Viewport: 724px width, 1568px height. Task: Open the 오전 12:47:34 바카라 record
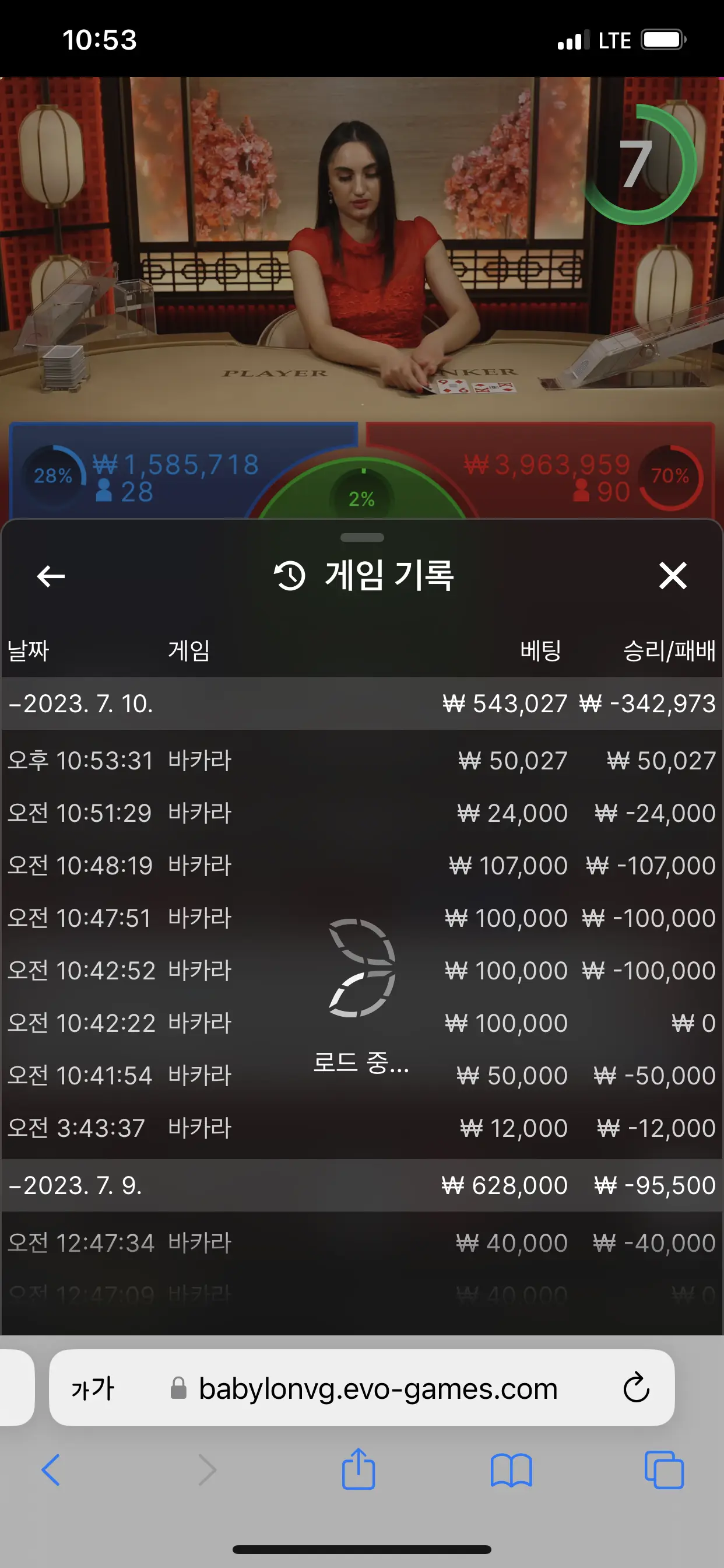tap(362, 1242)
